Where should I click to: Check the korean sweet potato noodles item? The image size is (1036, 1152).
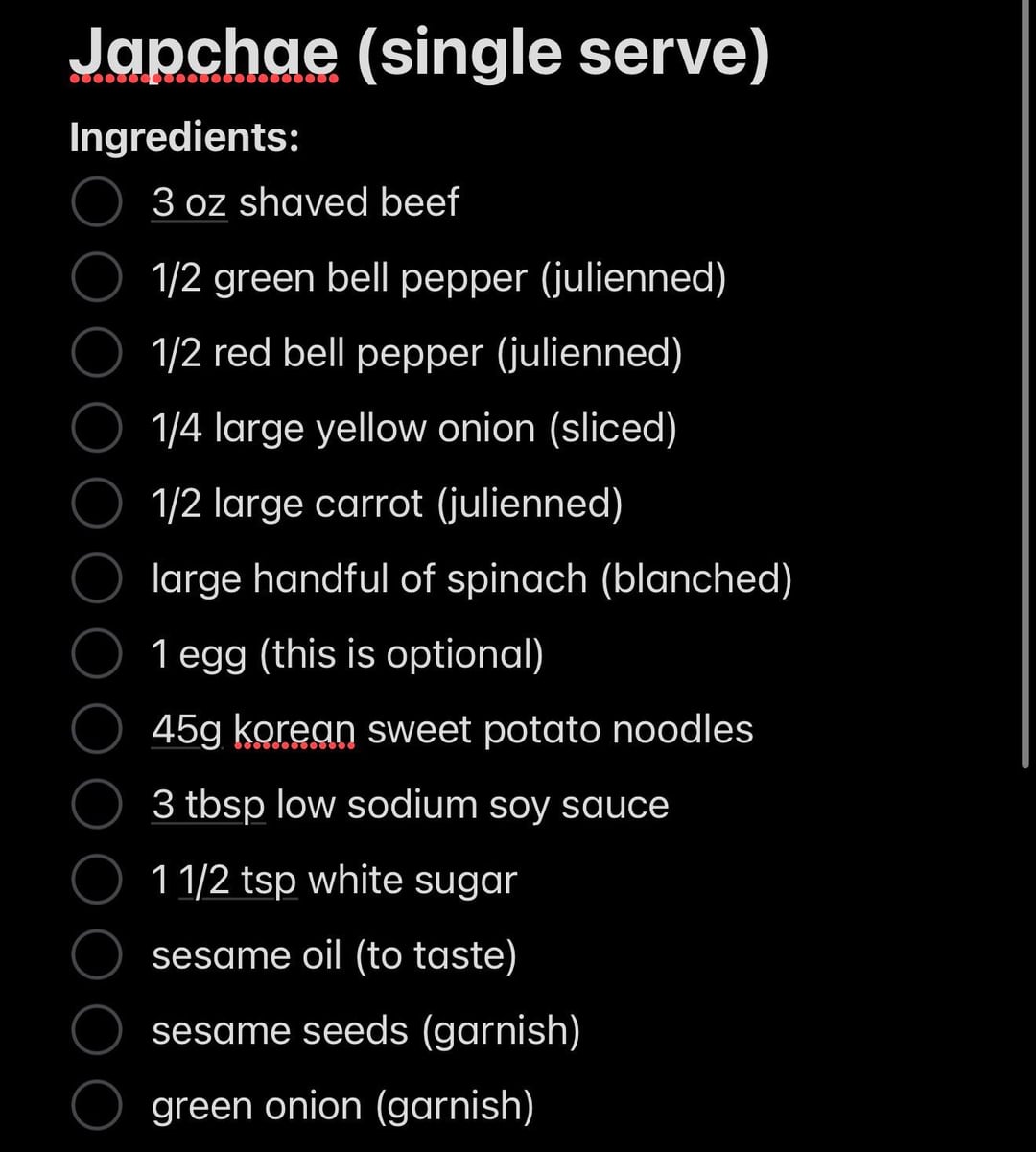96,729
